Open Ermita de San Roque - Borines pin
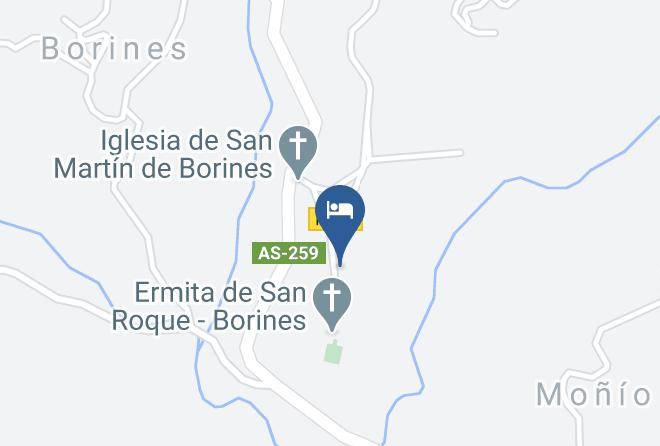This screenshot has height=446, width=660. [332, 303]
